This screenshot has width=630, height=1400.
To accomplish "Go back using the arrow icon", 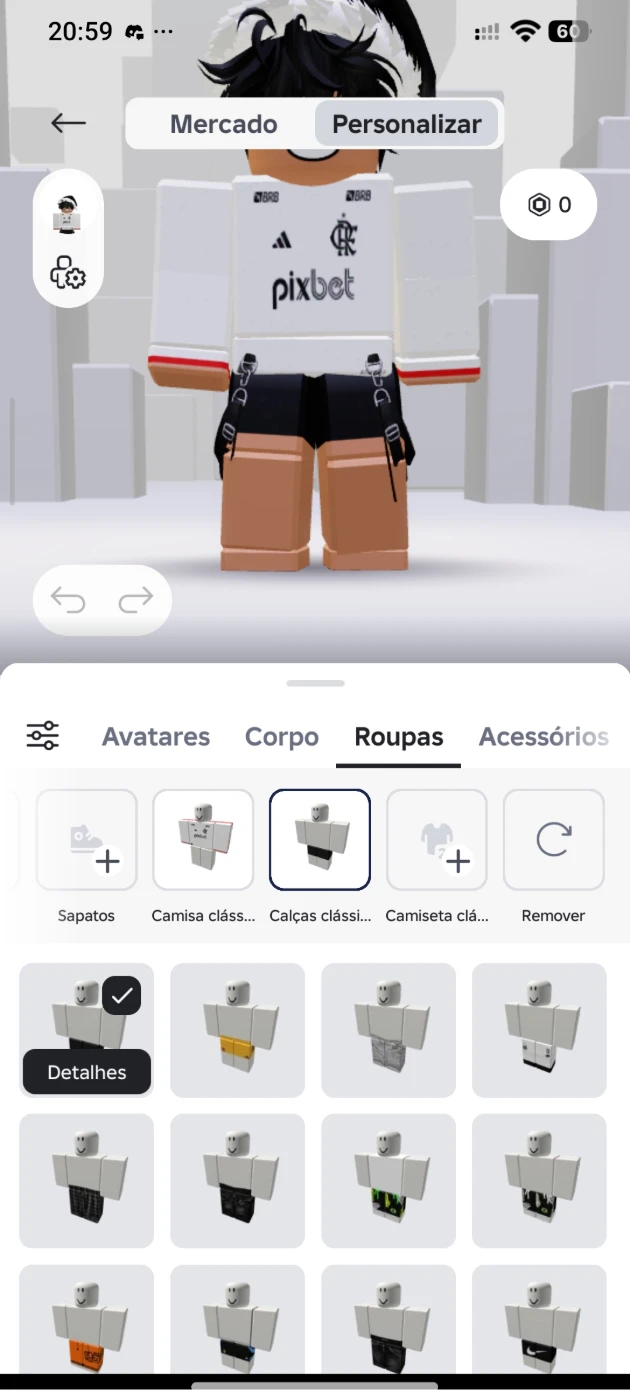I will [68, 123].
